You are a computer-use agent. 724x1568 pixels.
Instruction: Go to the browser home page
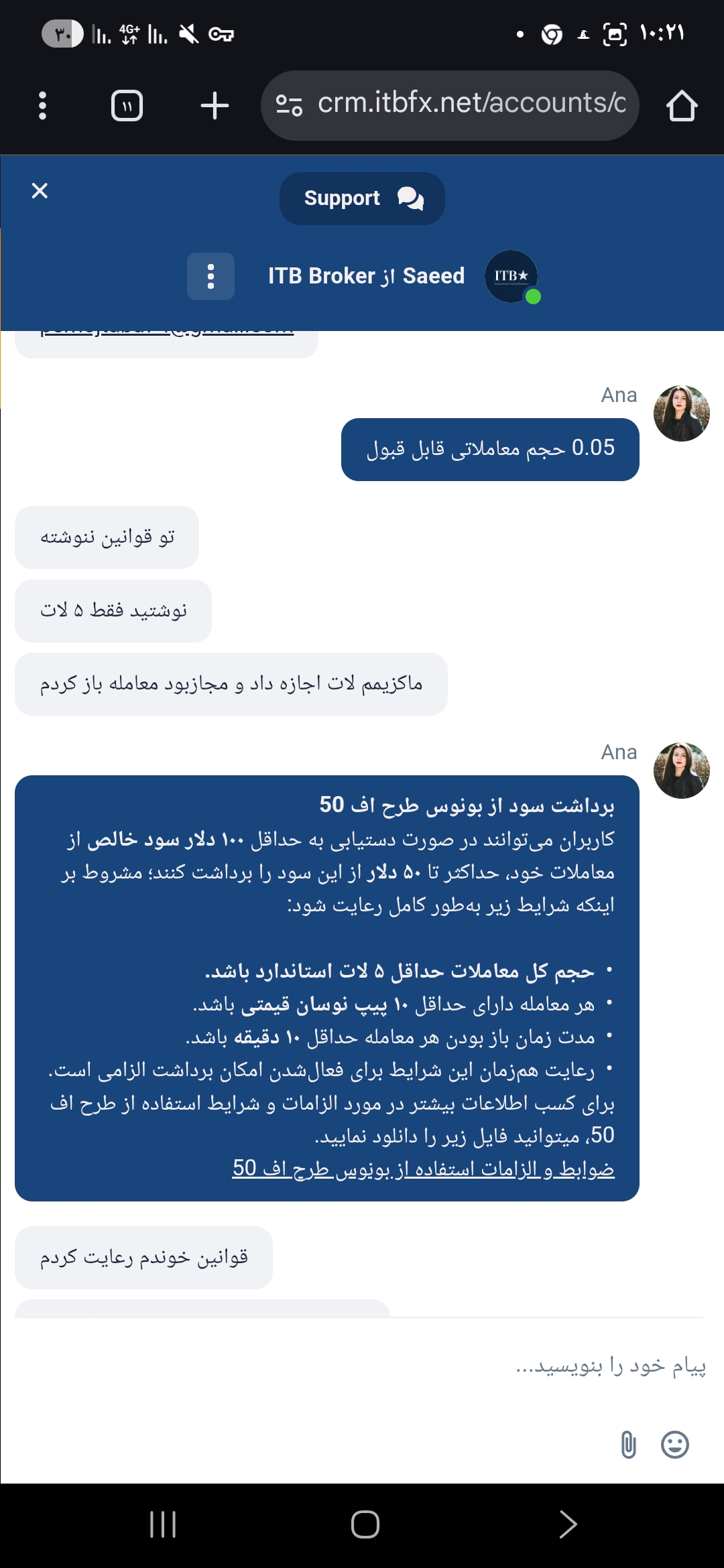click(x=682, y=106)
